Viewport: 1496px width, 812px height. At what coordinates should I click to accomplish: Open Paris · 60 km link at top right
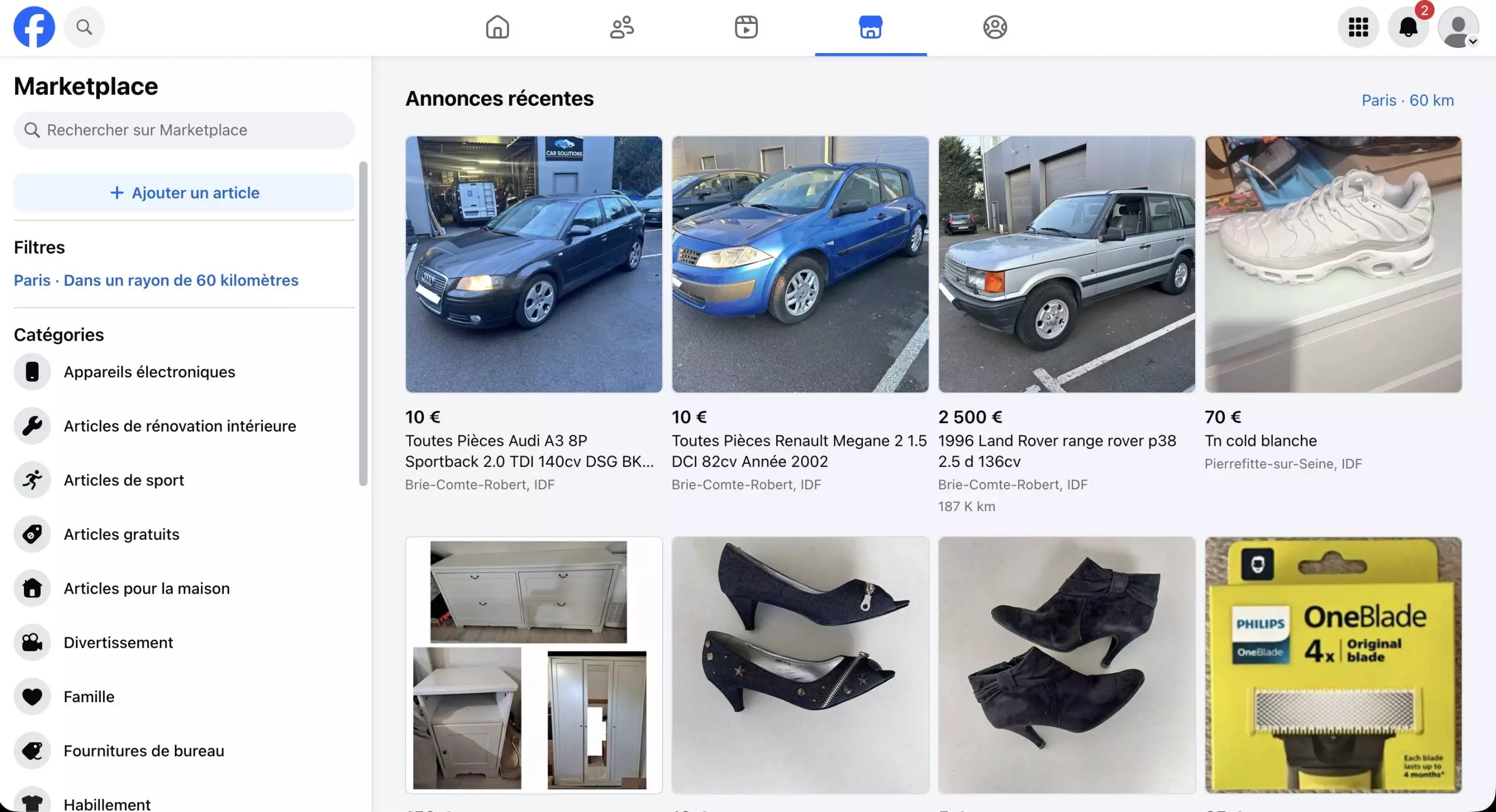1407,100
